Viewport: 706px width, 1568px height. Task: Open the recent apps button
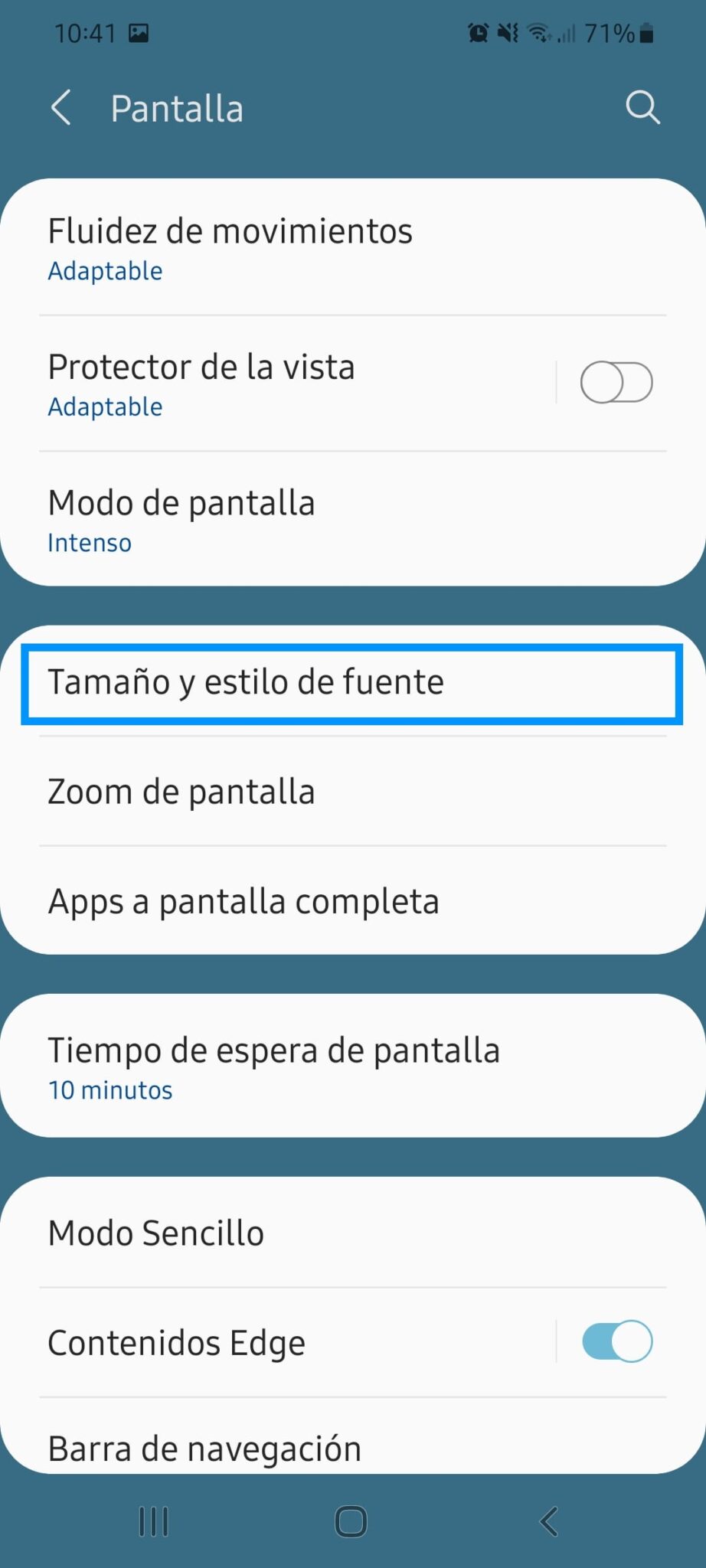154,1521
